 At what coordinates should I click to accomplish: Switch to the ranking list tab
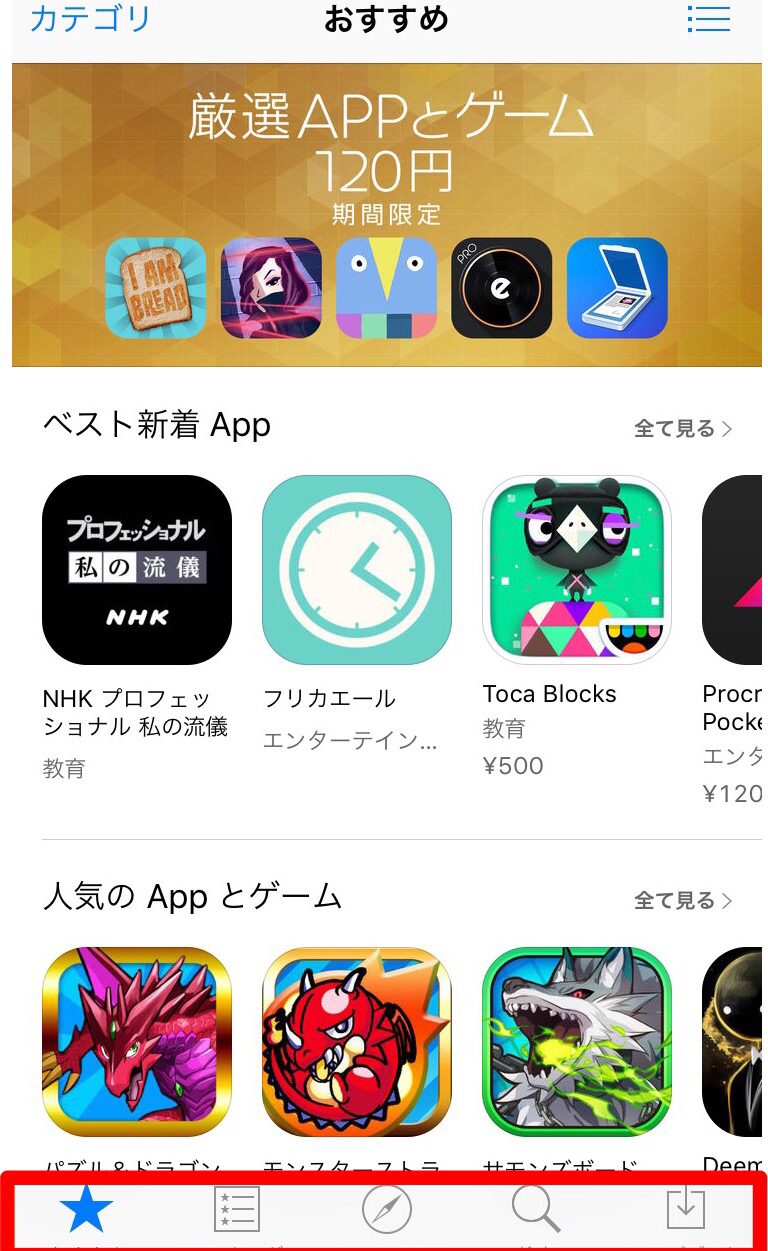point(237,1212)
